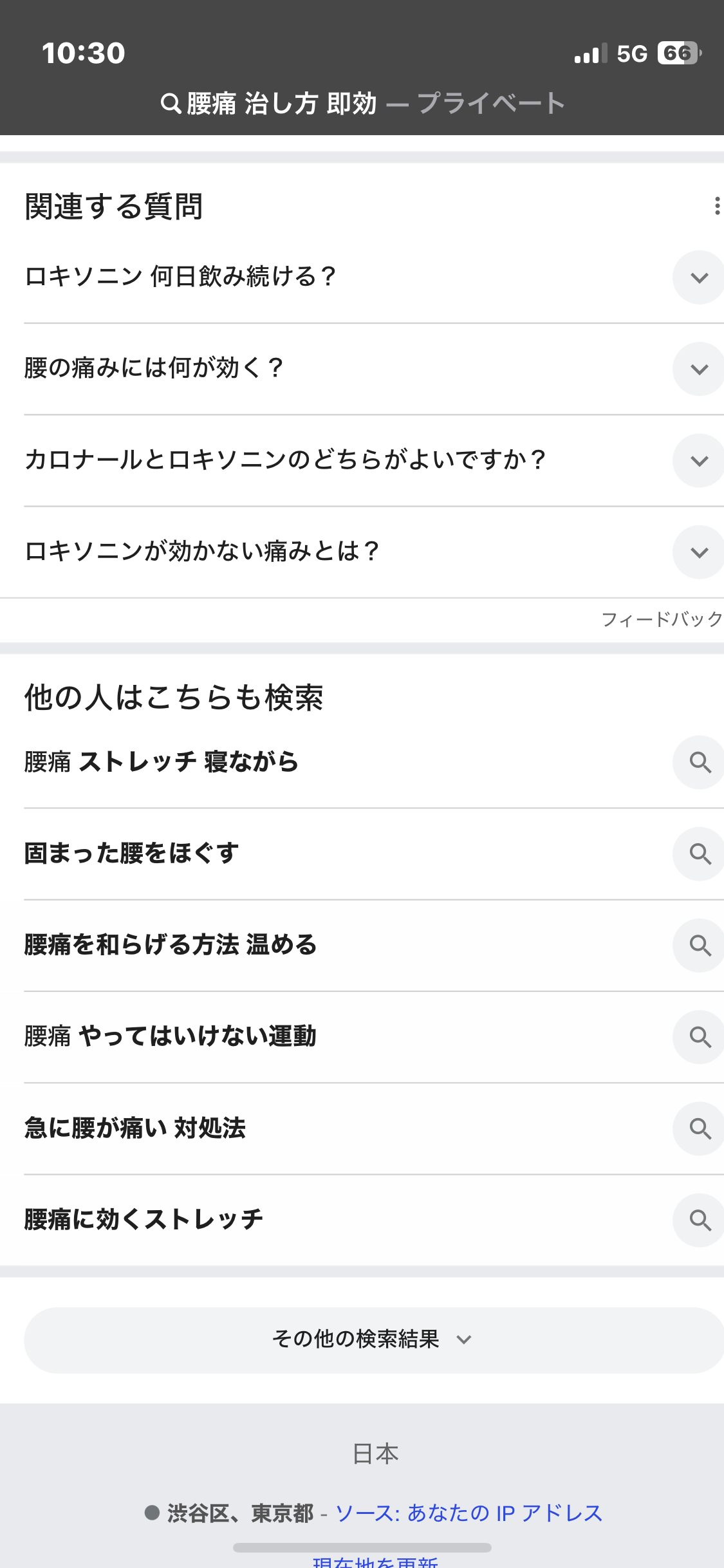Search for 固まった腰をほぐす
724x1568 pixels.
point(374,854)
